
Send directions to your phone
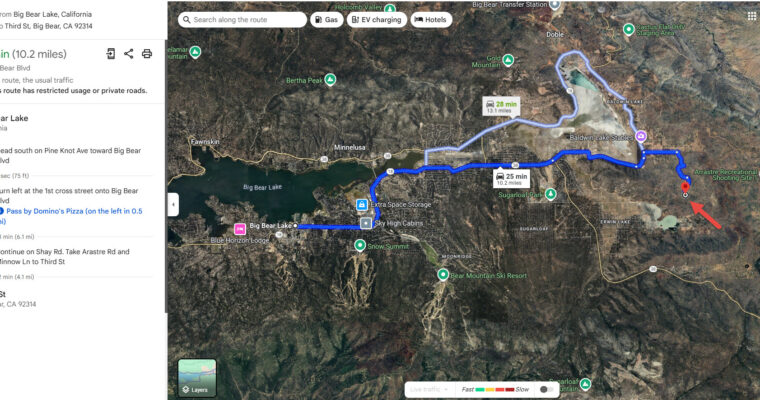pos(111,54)
